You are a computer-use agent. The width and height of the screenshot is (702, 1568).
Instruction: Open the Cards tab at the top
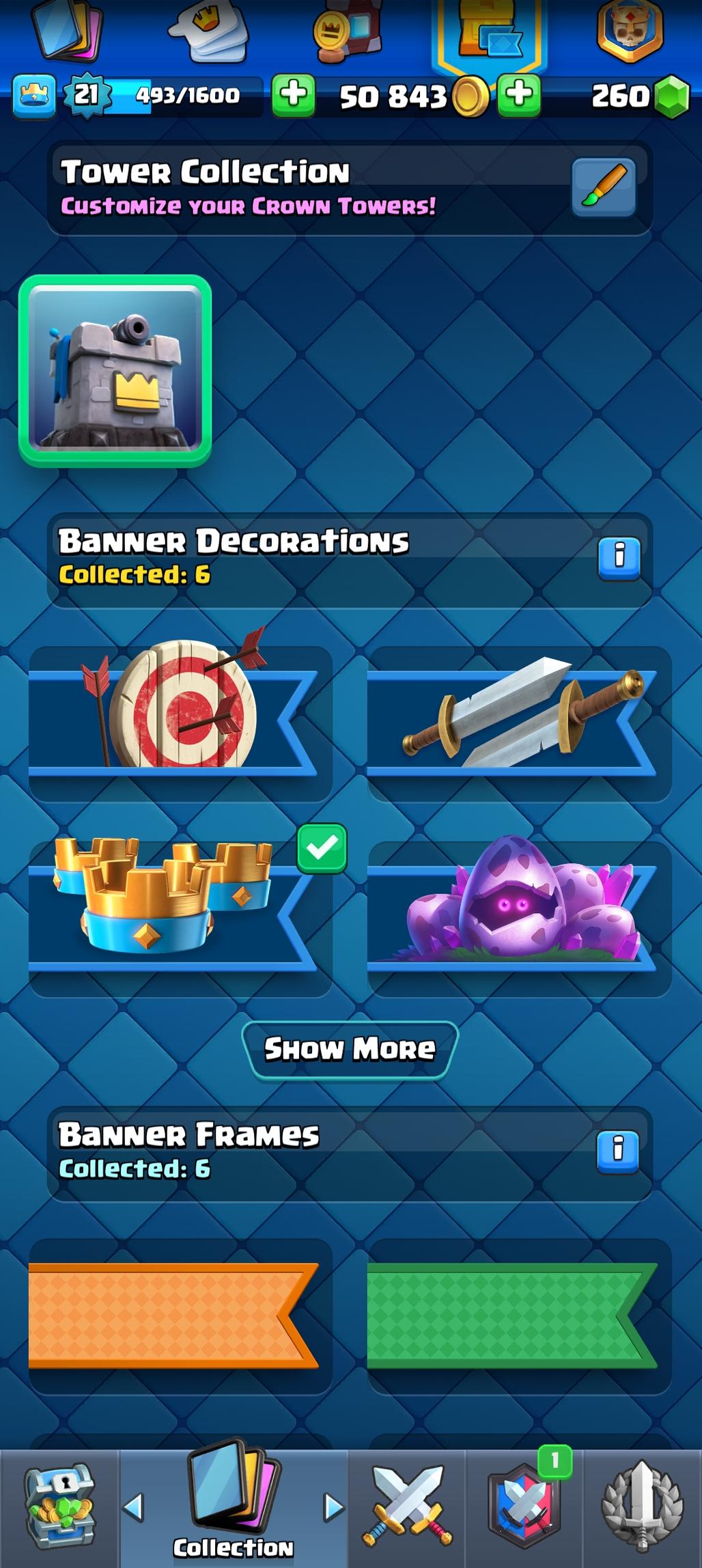[x=68, y=31]
